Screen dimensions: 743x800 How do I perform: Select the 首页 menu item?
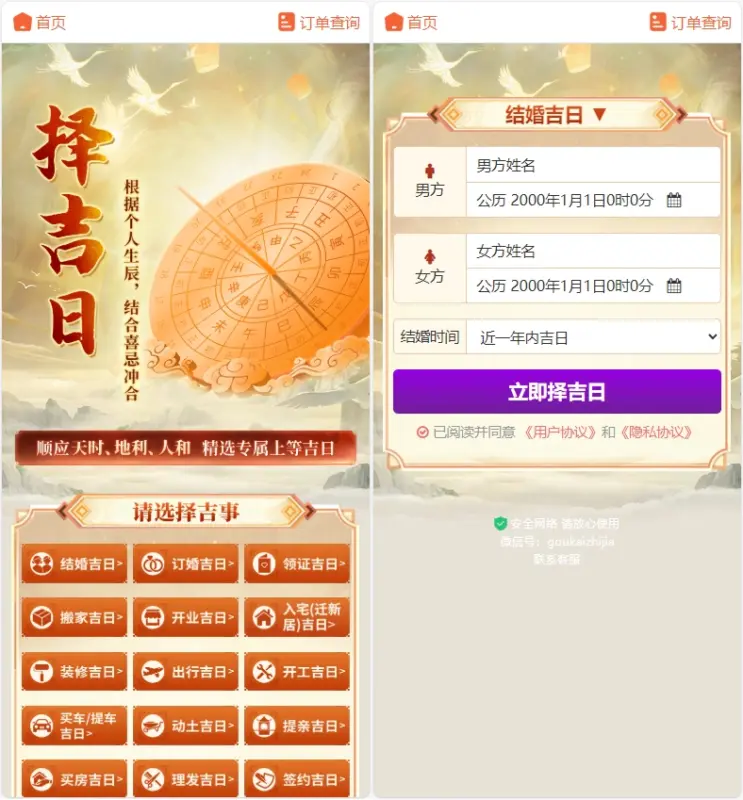coord(48,21)
